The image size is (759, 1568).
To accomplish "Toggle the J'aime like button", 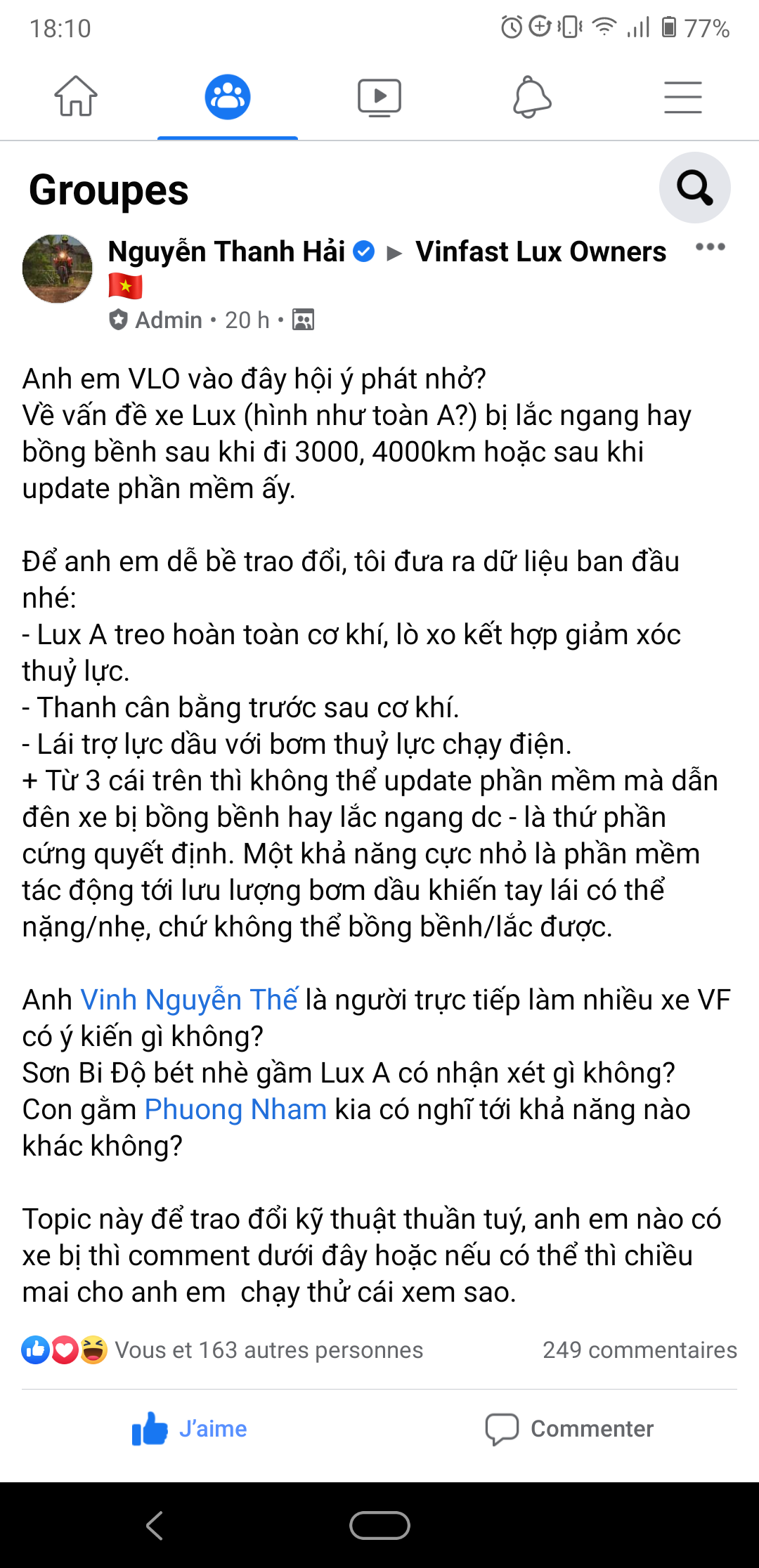I will (190, 1429).
